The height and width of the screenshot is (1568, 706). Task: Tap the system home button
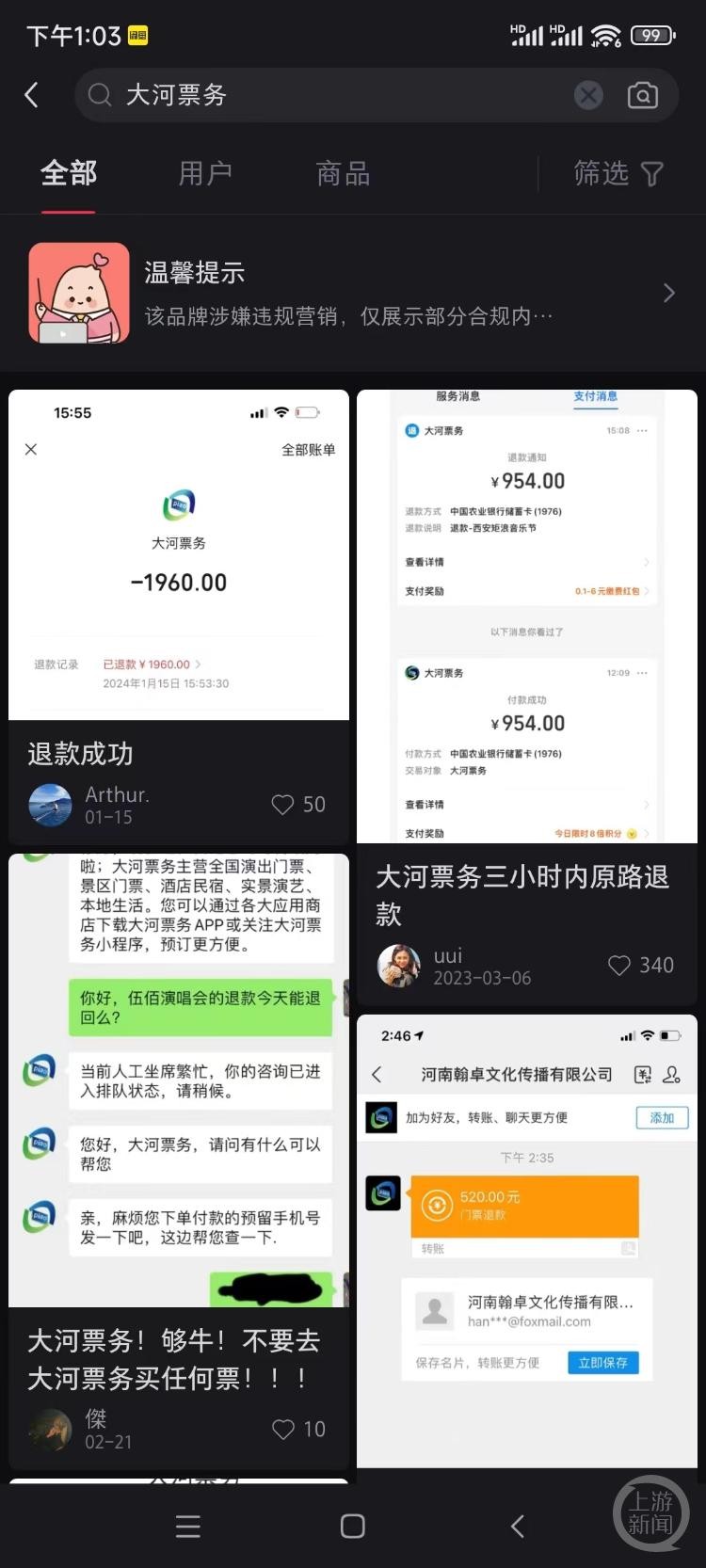tap(353, 1527)
